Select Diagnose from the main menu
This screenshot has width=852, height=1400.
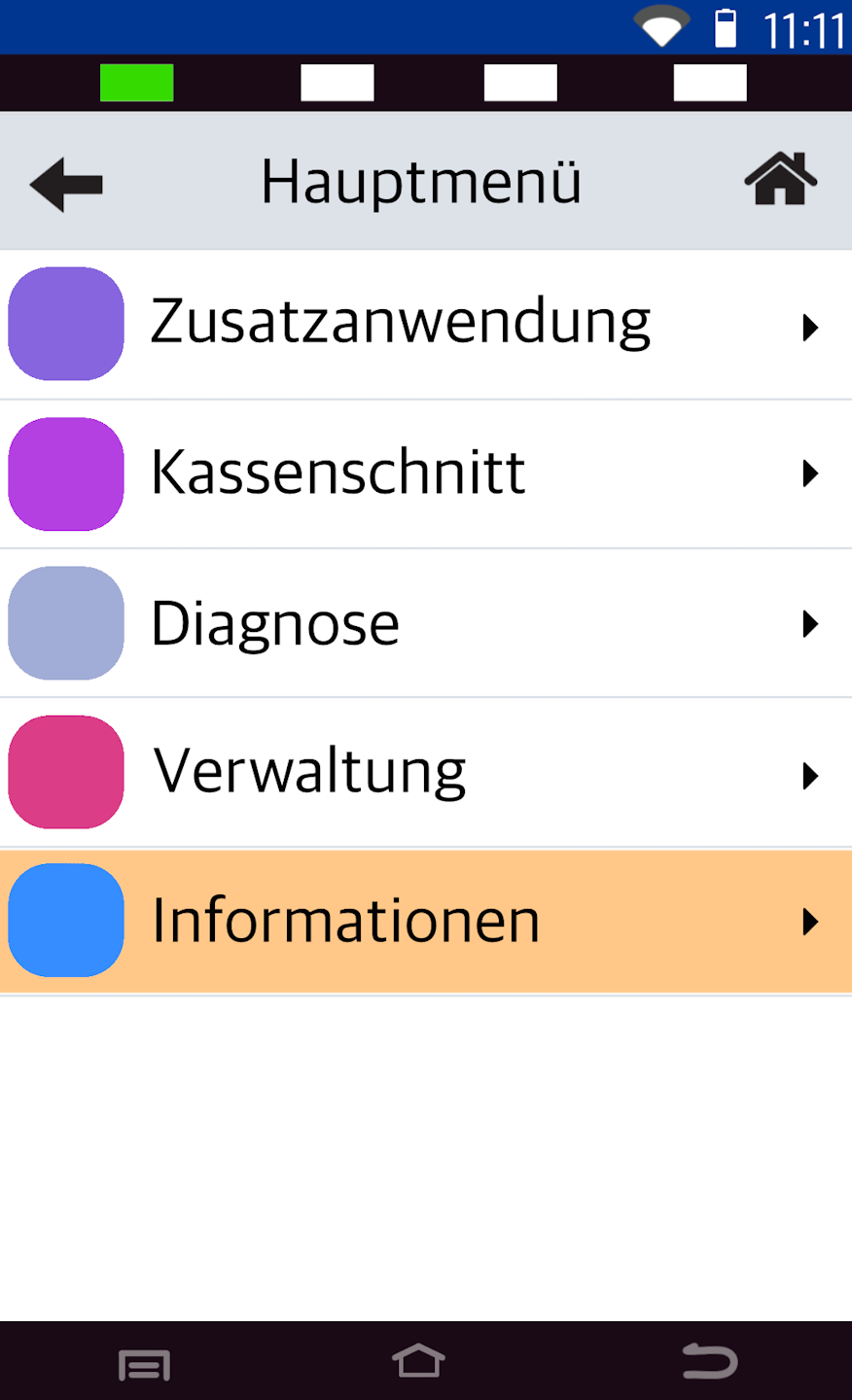tap(426, 623)
